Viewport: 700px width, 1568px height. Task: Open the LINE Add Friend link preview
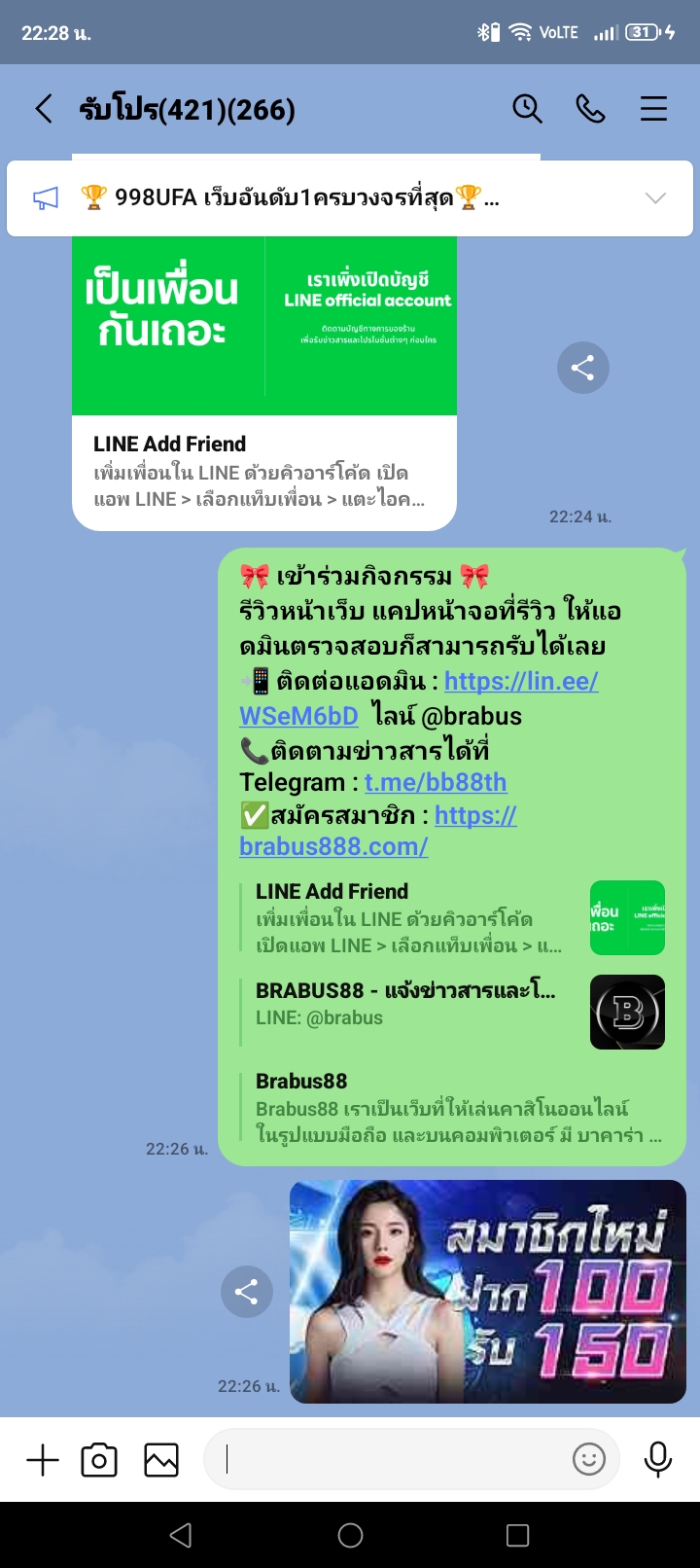pos(452,917)
